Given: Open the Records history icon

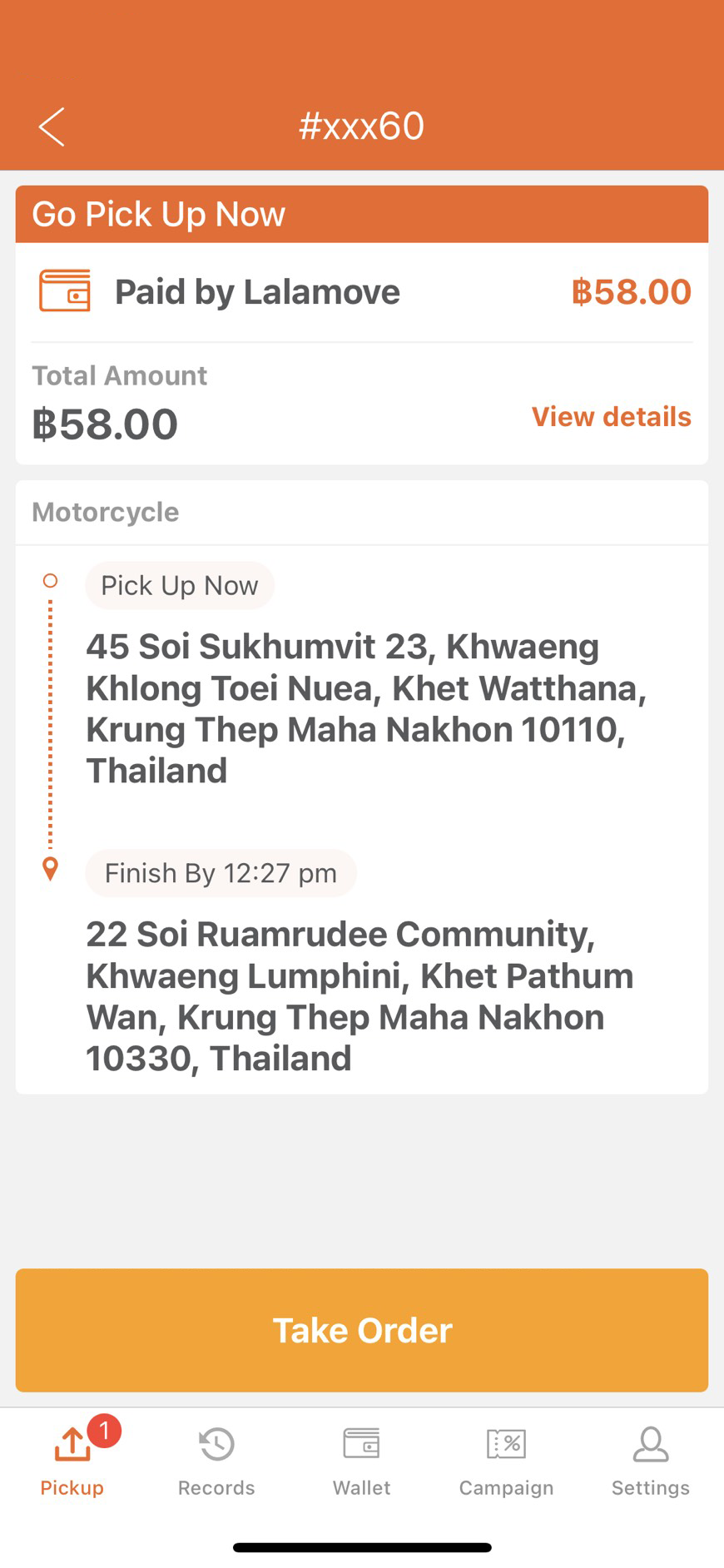Looking at the screenshot, I should click(216, 1444).
